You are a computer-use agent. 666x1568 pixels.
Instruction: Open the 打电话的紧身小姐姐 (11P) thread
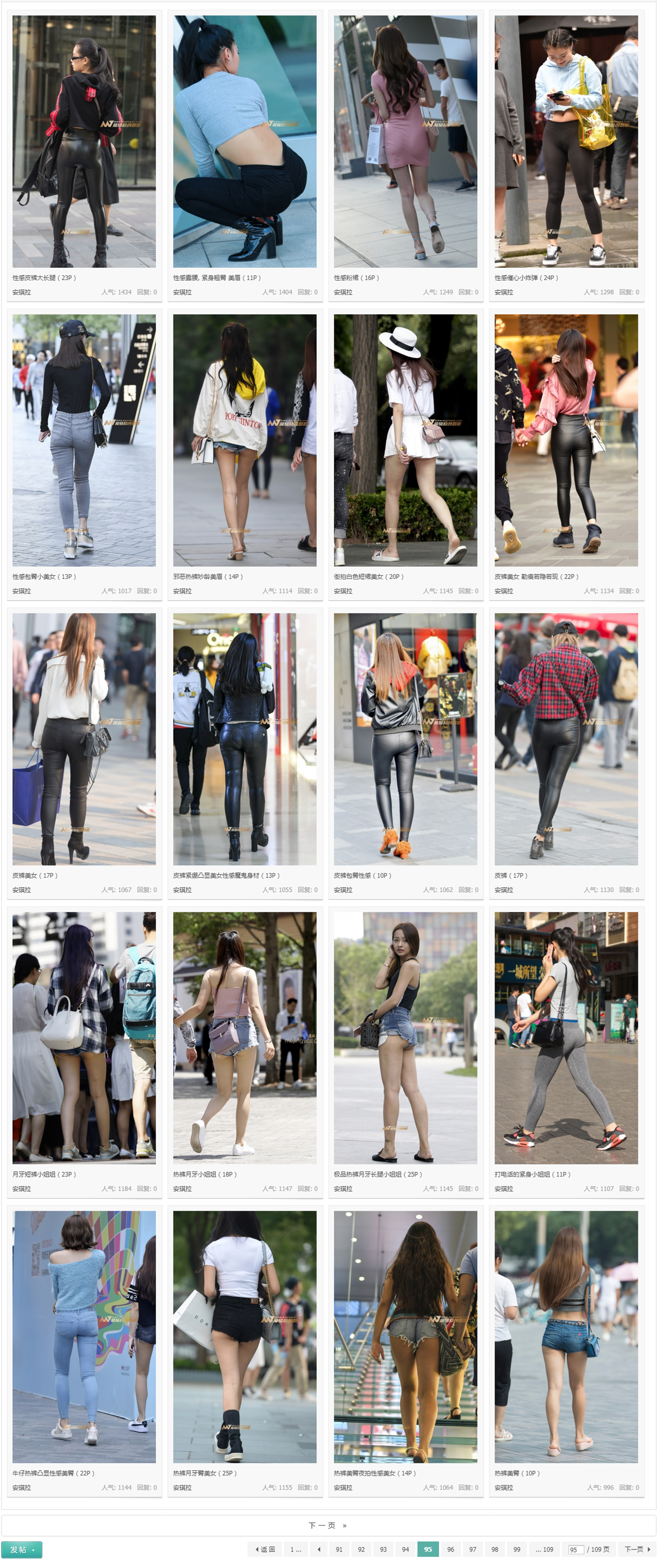pos(532,1174)
